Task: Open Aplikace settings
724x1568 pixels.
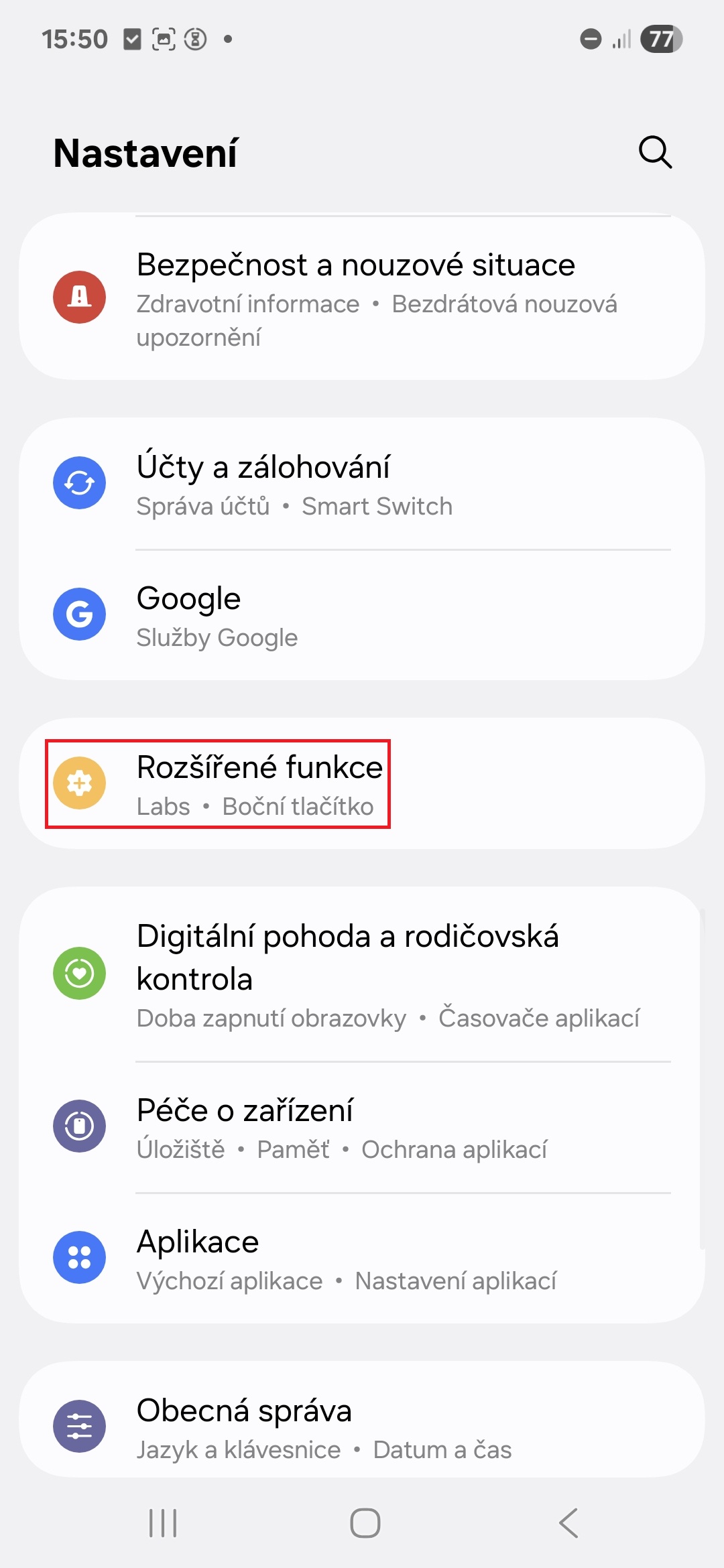Action: pyautogui.click(x=362, y=1258)
